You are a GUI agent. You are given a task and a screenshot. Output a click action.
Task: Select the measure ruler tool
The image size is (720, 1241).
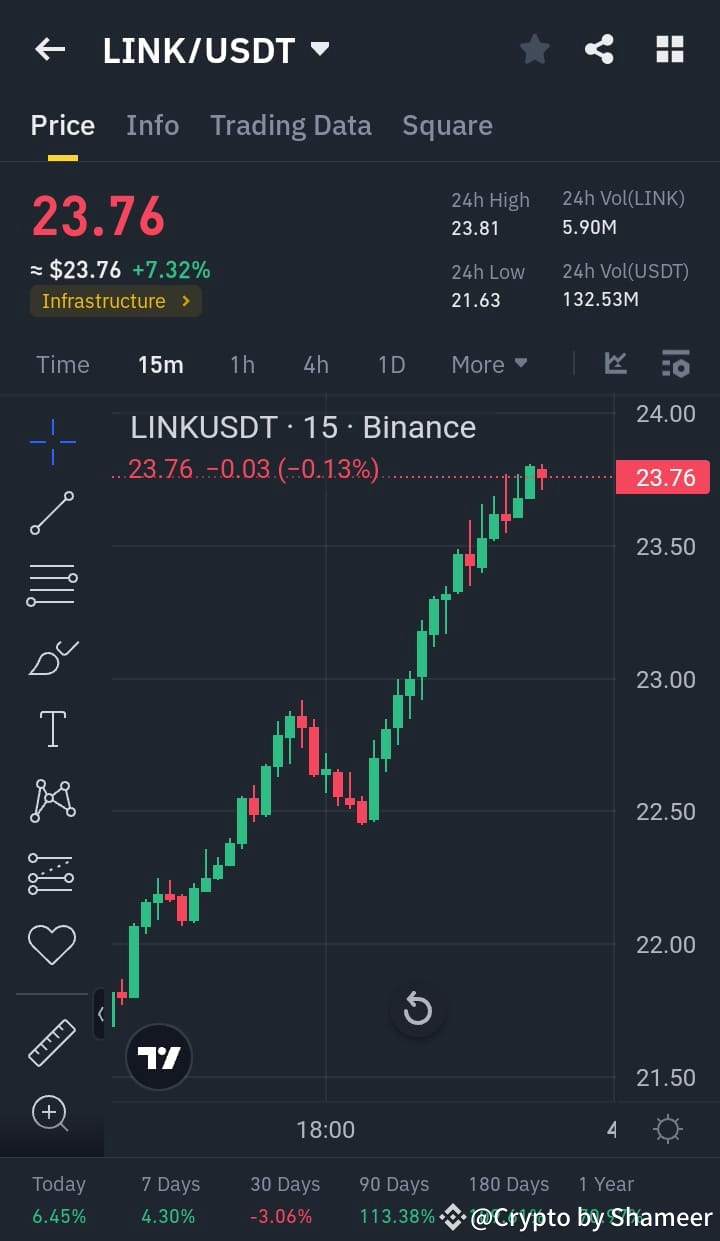point(52,1040)
